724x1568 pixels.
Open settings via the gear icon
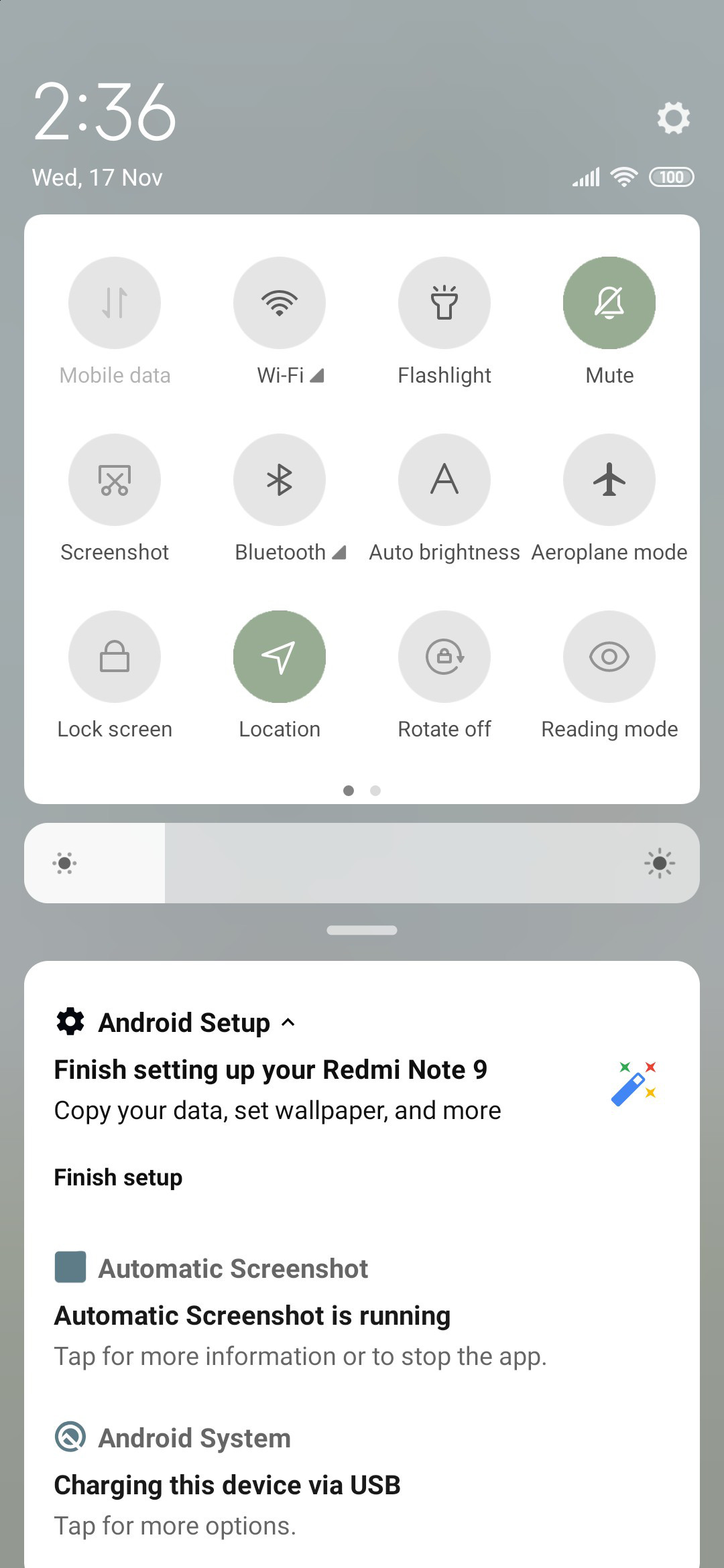pos(673,118)
